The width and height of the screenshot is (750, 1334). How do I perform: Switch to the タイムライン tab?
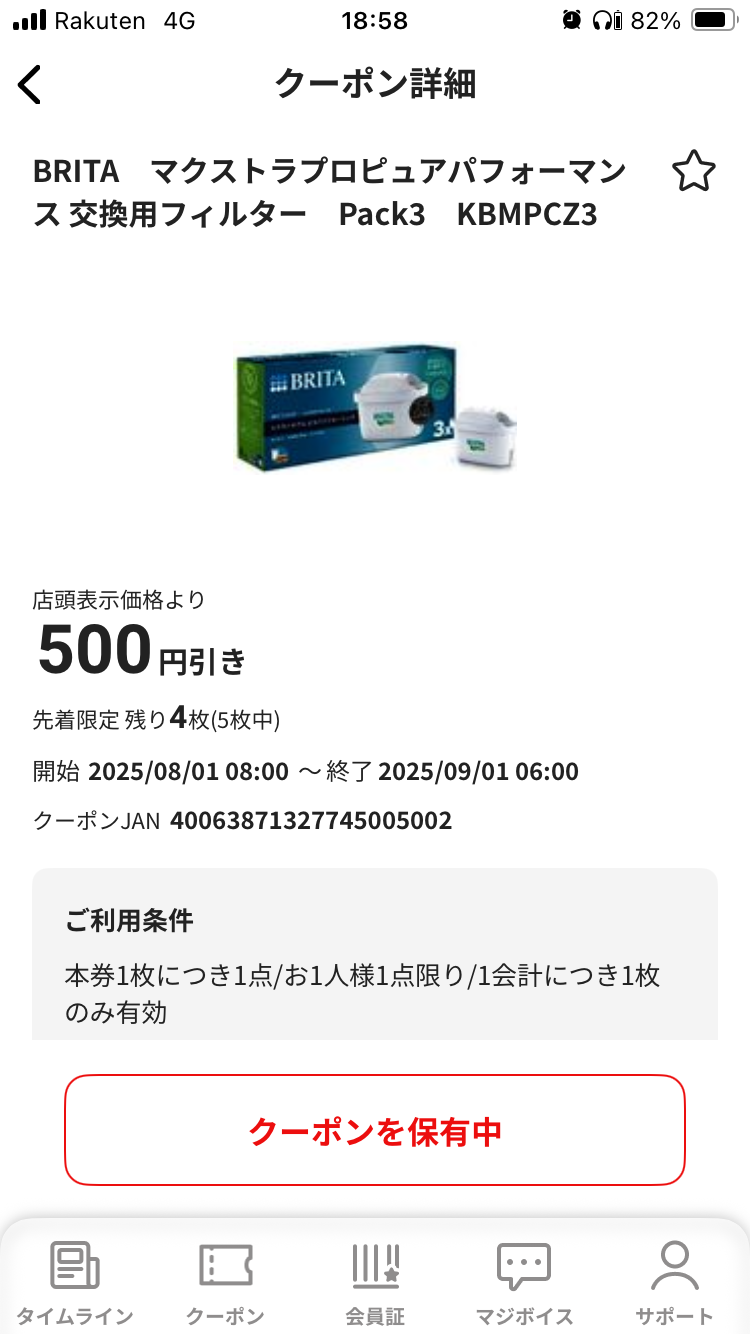click(x=75, y=1283)
